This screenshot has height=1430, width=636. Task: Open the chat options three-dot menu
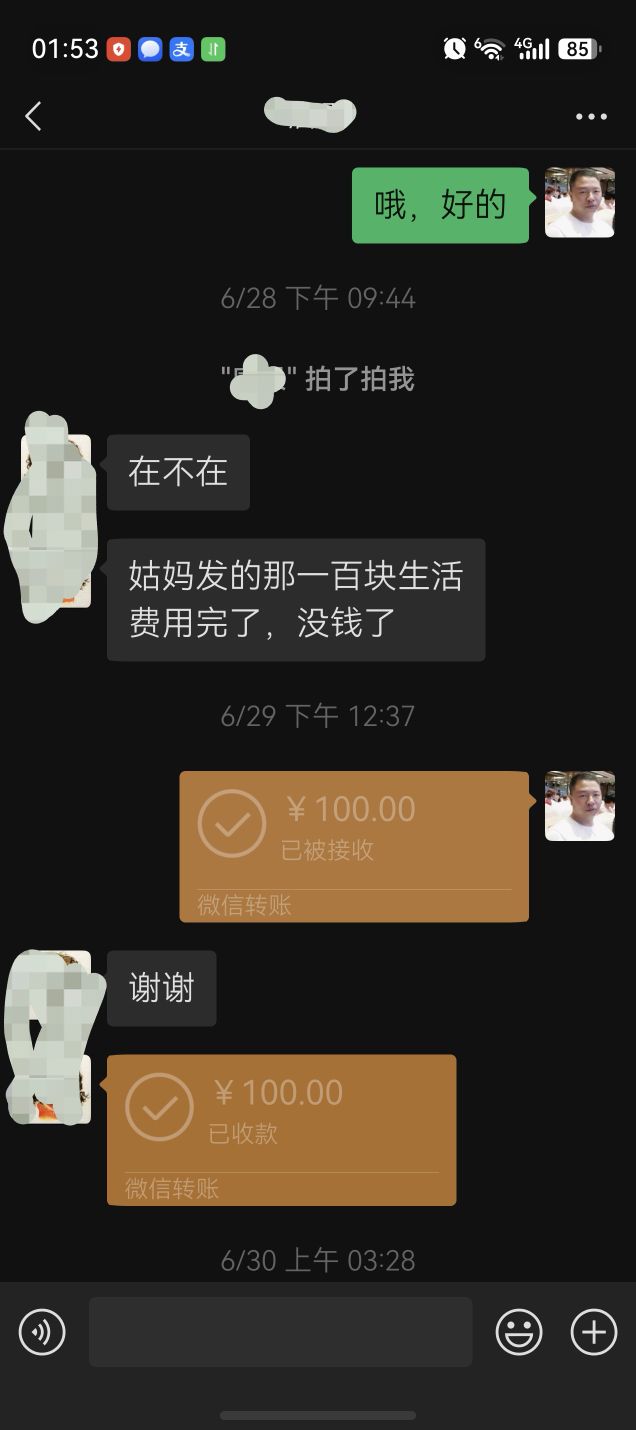591,117
